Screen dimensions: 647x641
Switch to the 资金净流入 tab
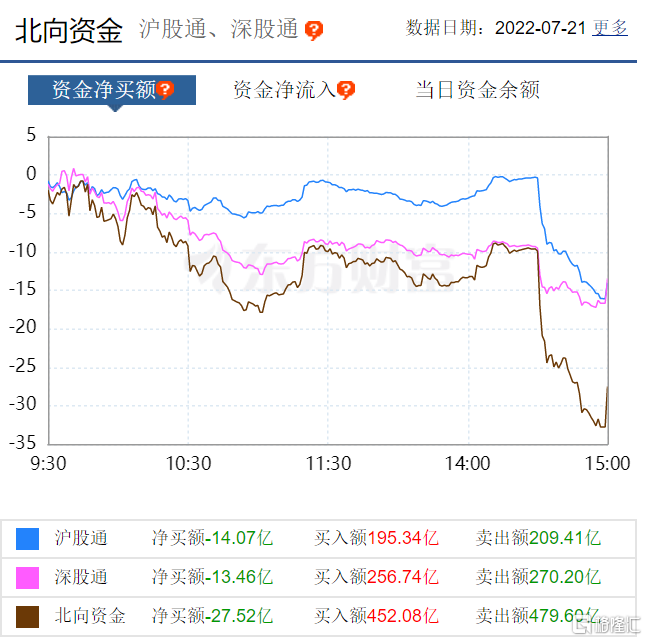click(x=284, y=91)
